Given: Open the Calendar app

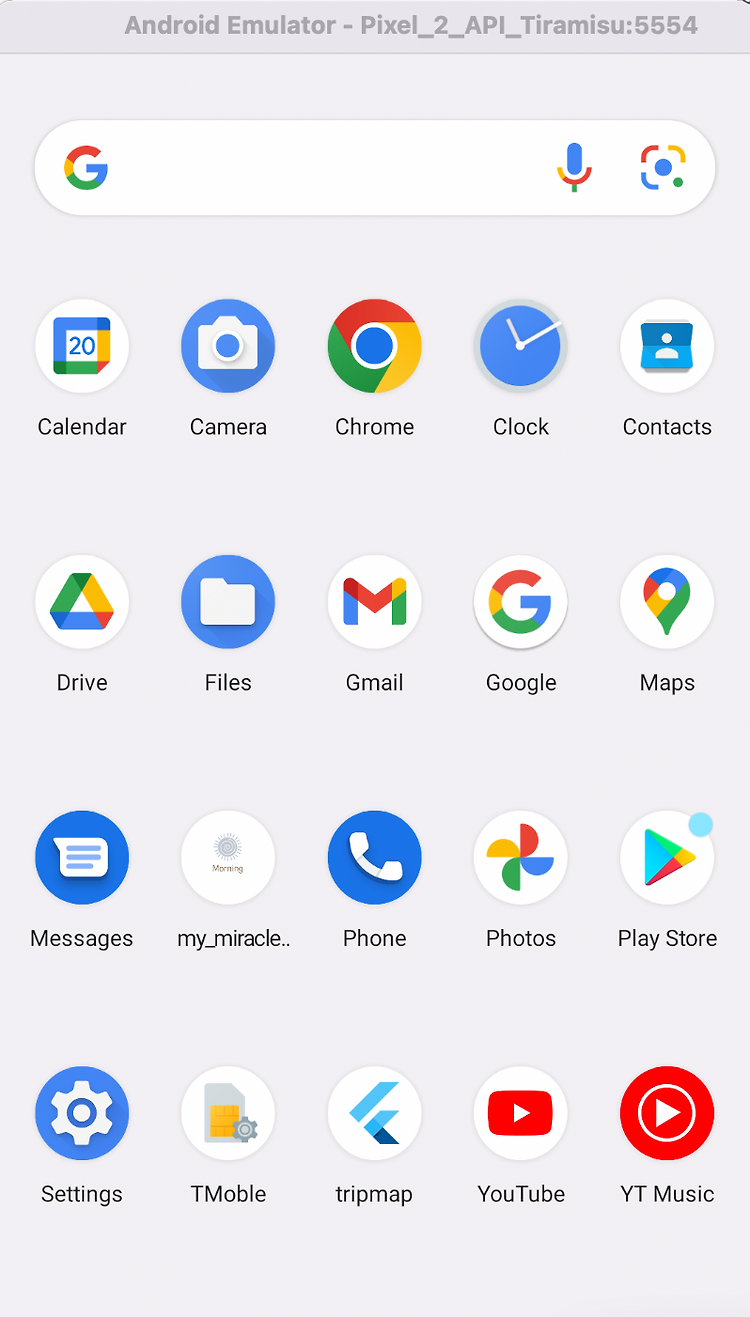Looking at the screenshot, I should [x=82, y=346].
